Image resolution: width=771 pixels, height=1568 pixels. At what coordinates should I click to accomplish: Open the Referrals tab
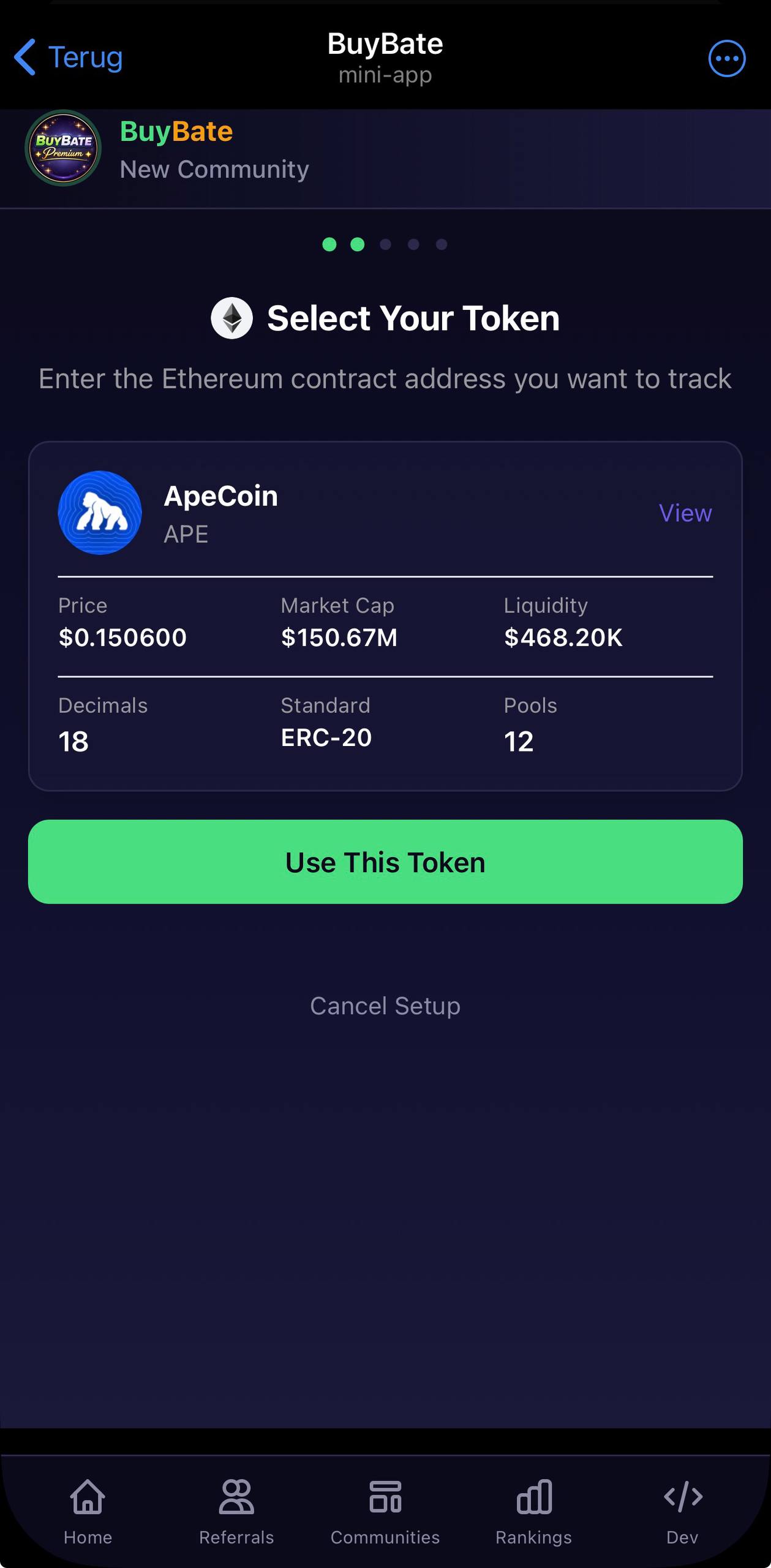coord(236,1510)
